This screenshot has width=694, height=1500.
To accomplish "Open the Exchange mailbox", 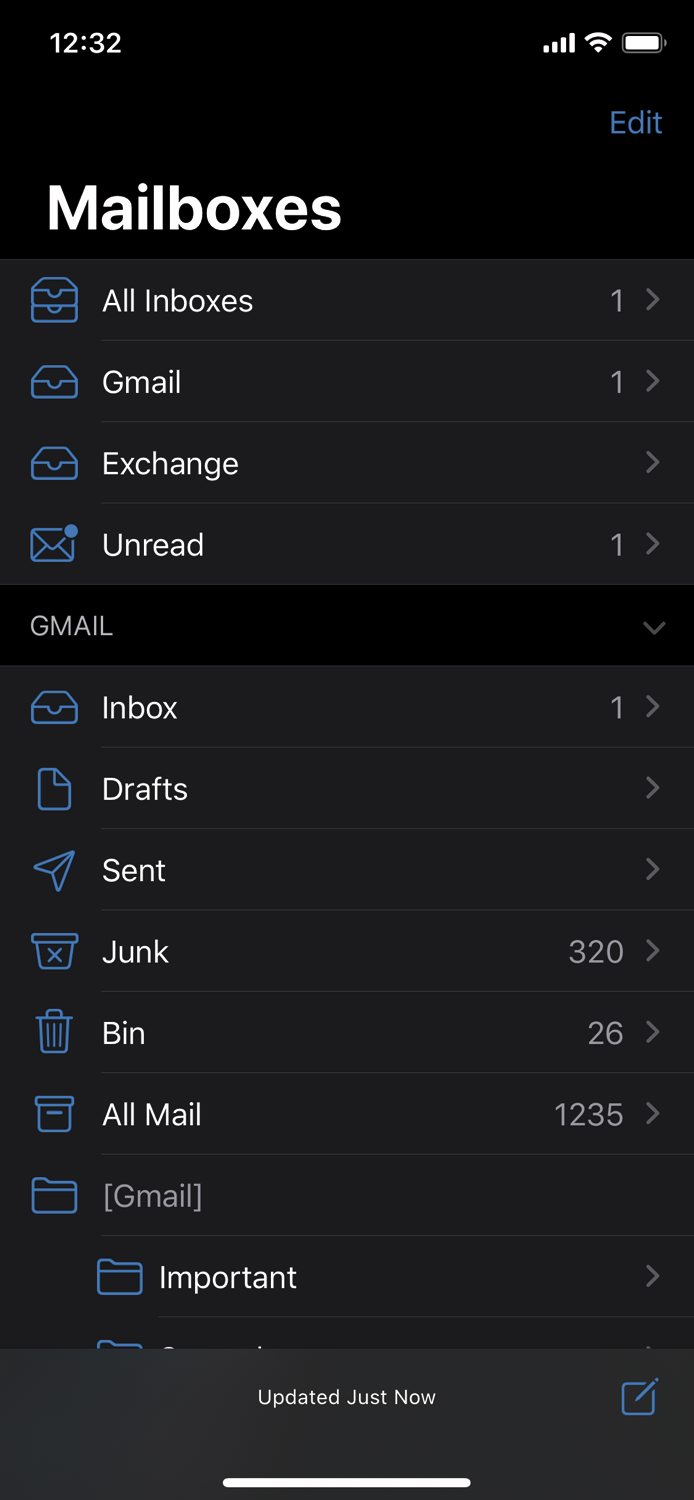I will pos(347,463).
